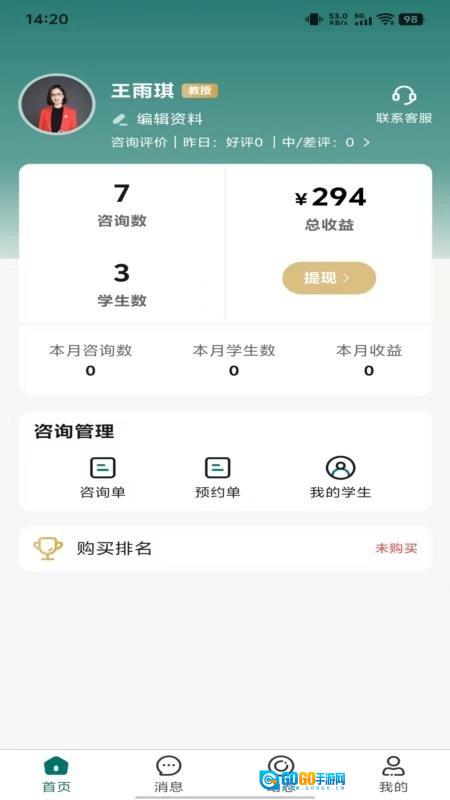Switch to the 消息 tab
This screenshot has height=800, width=450.
tap(168, 774)
